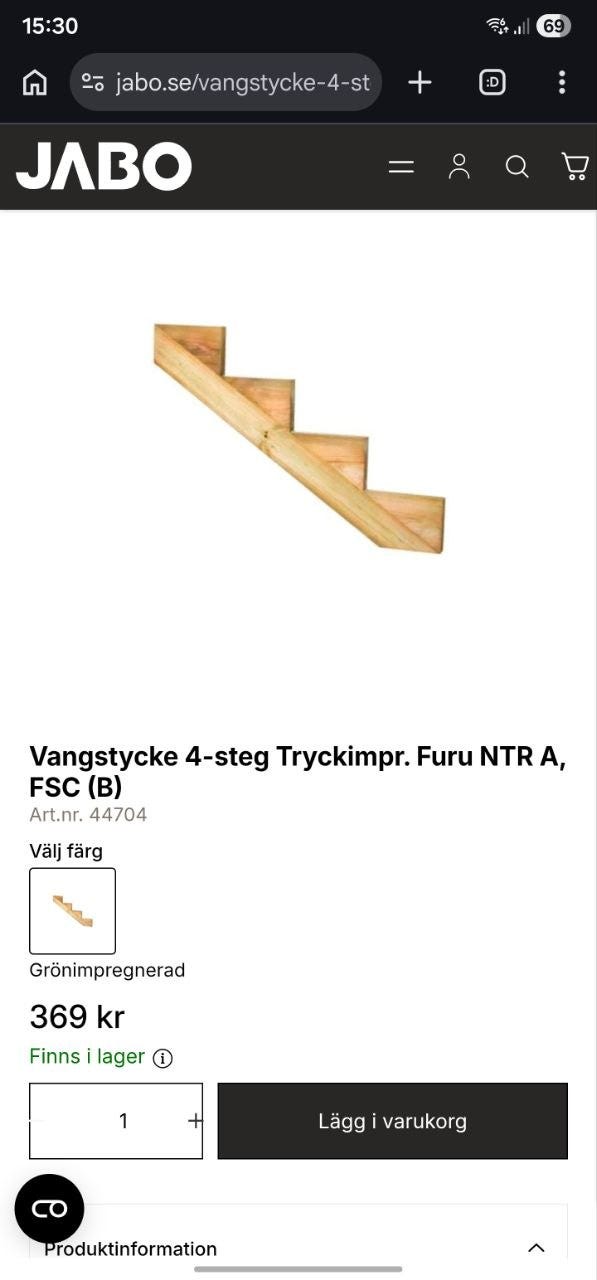This screenshot has width=597, height=1280.
Task: Tap Lägg i varukorg
Action: (x=392, y=1121)
